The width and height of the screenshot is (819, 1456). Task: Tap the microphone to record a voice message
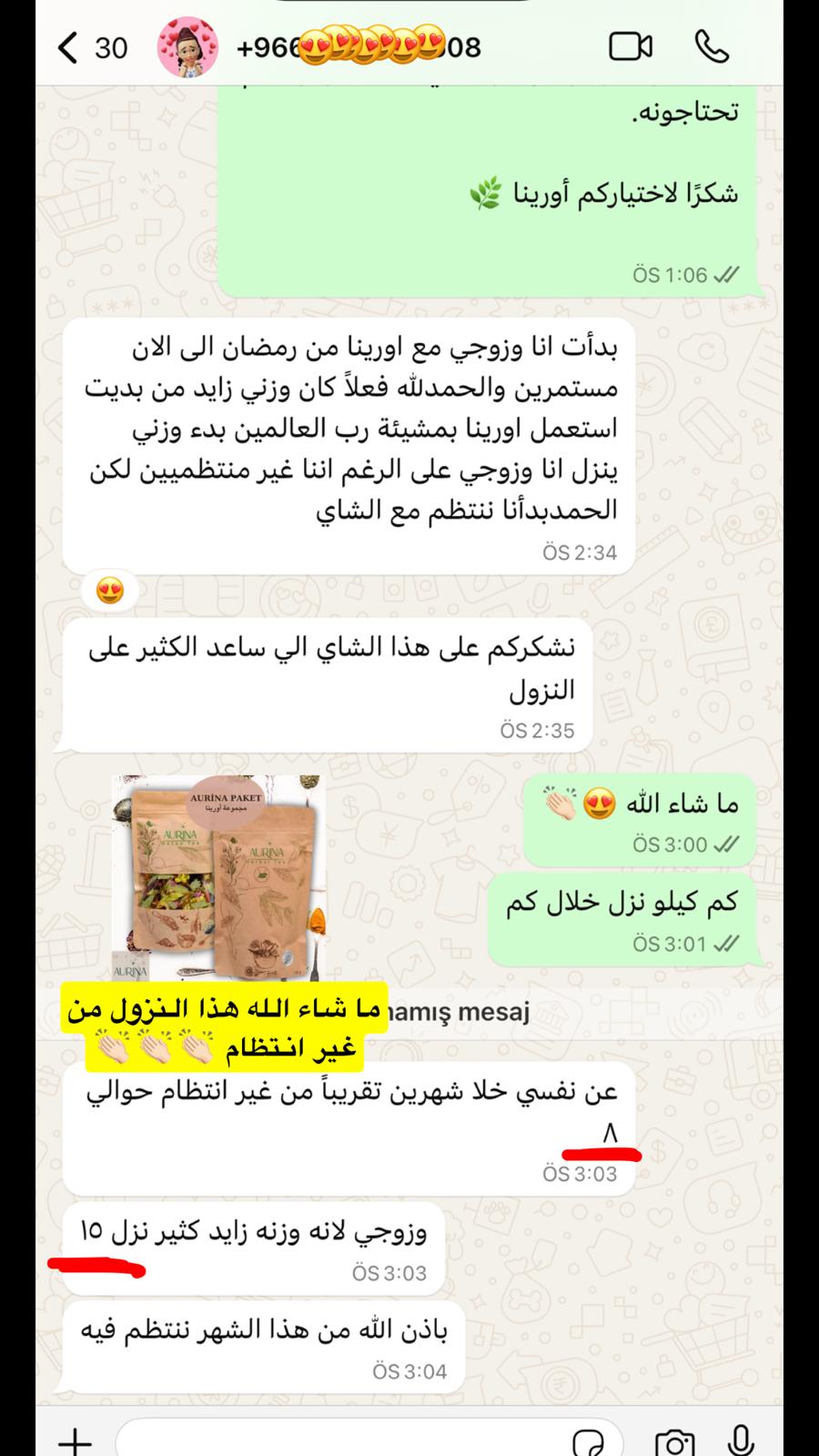tap(742, 1441)
